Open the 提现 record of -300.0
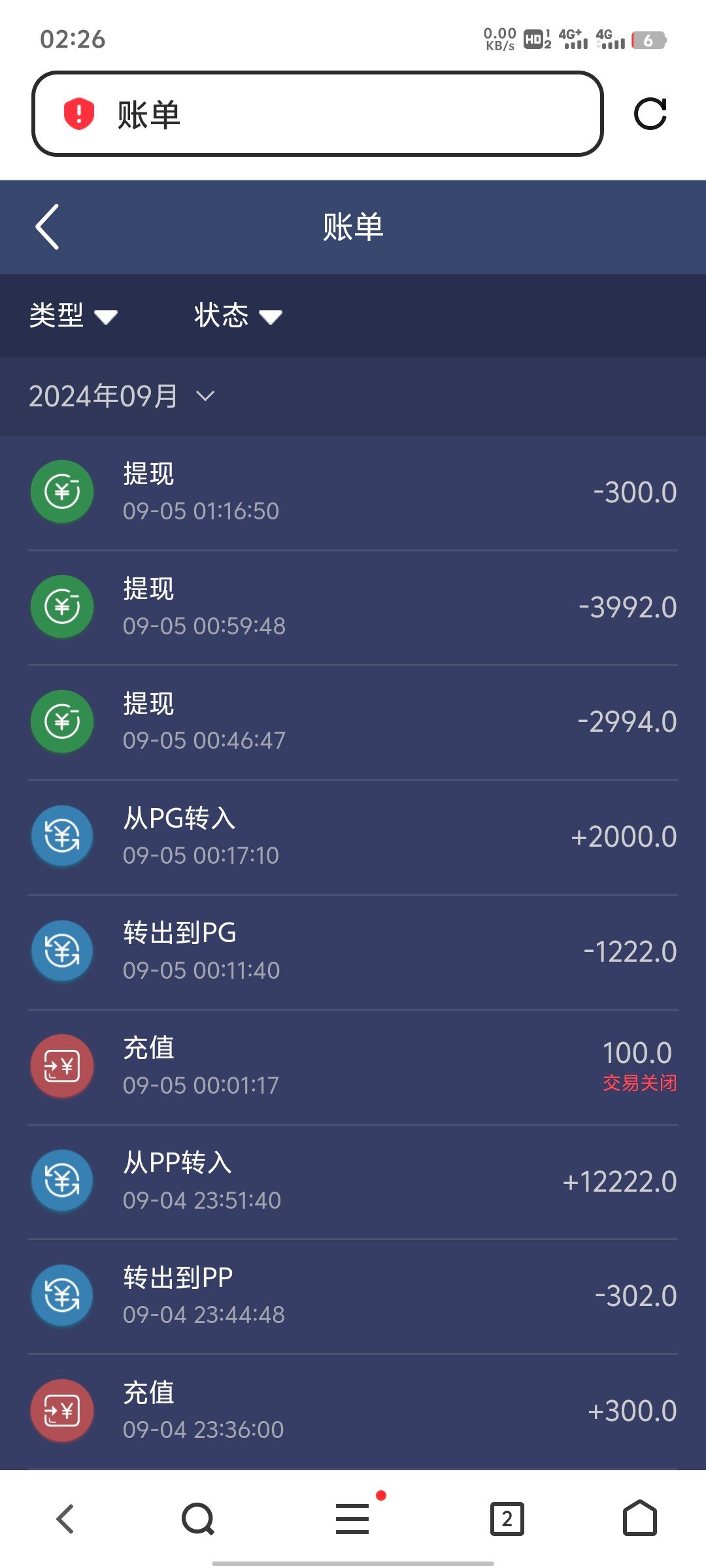Image resolution: width=706 pixels, height=1568 pixels. [353, 493]
